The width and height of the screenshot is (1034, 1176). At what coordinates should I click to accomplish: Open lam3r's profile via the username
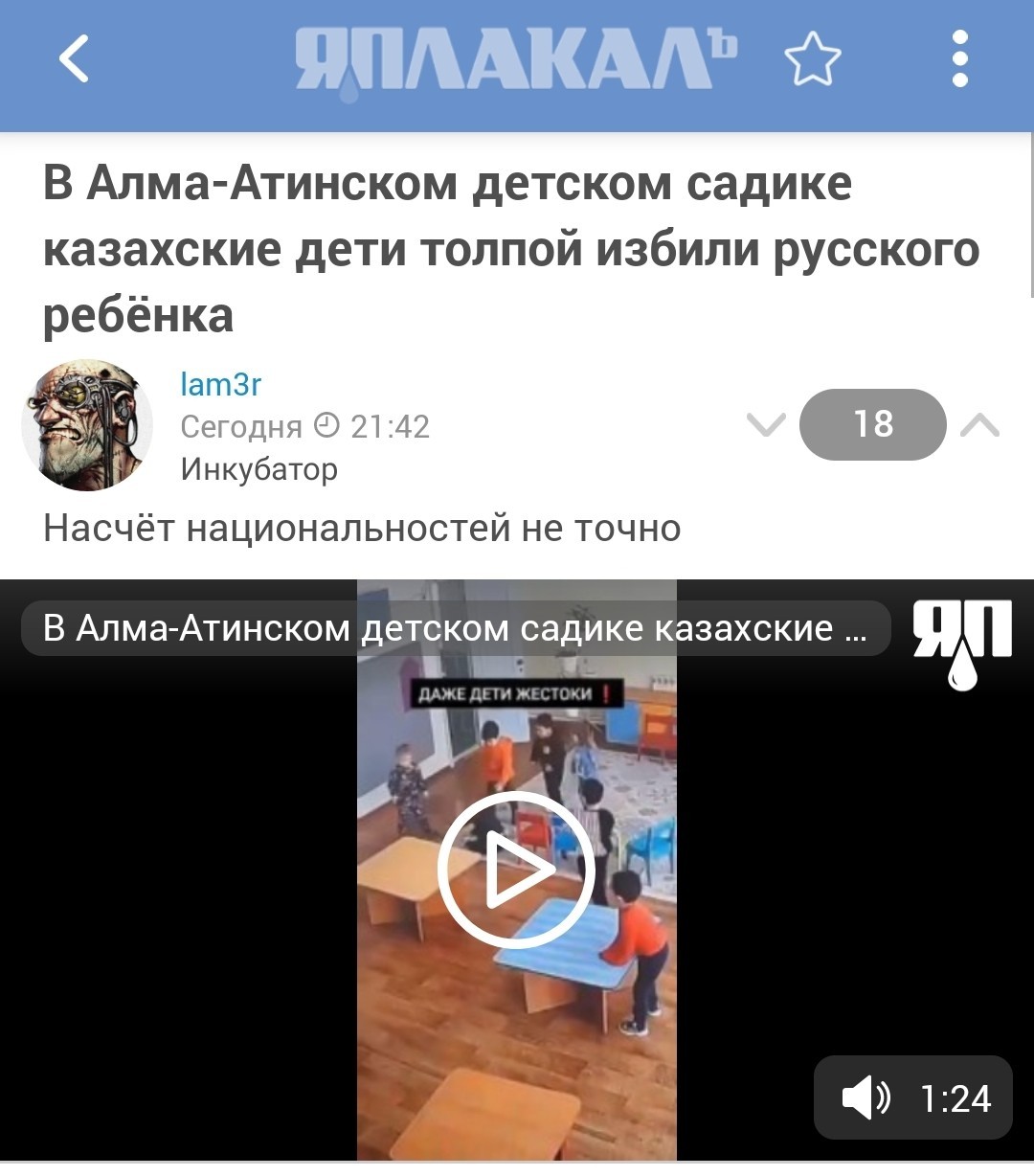220,384
